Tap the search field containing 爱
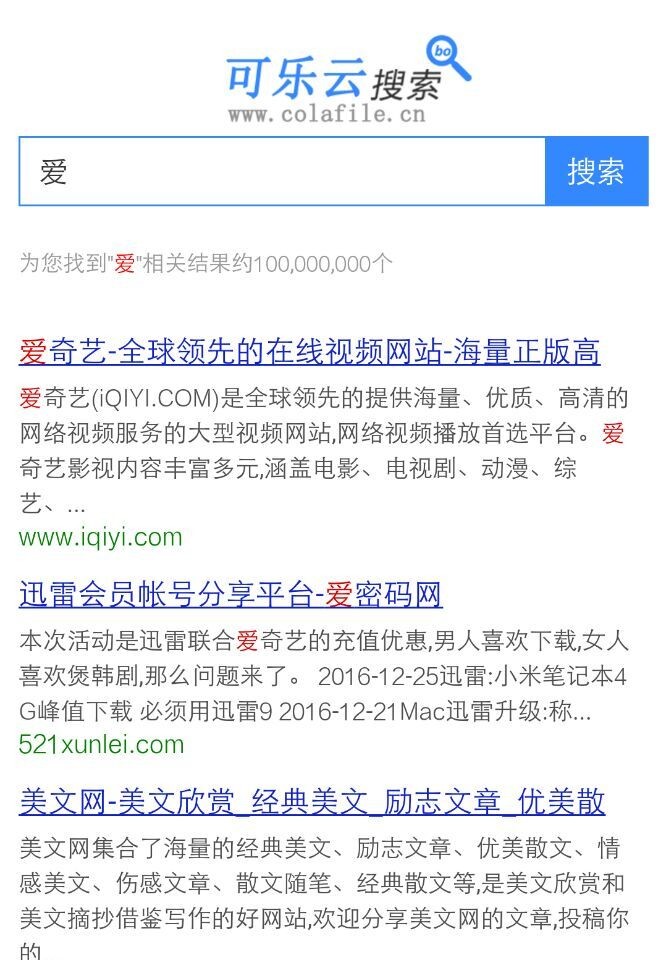 282,172
